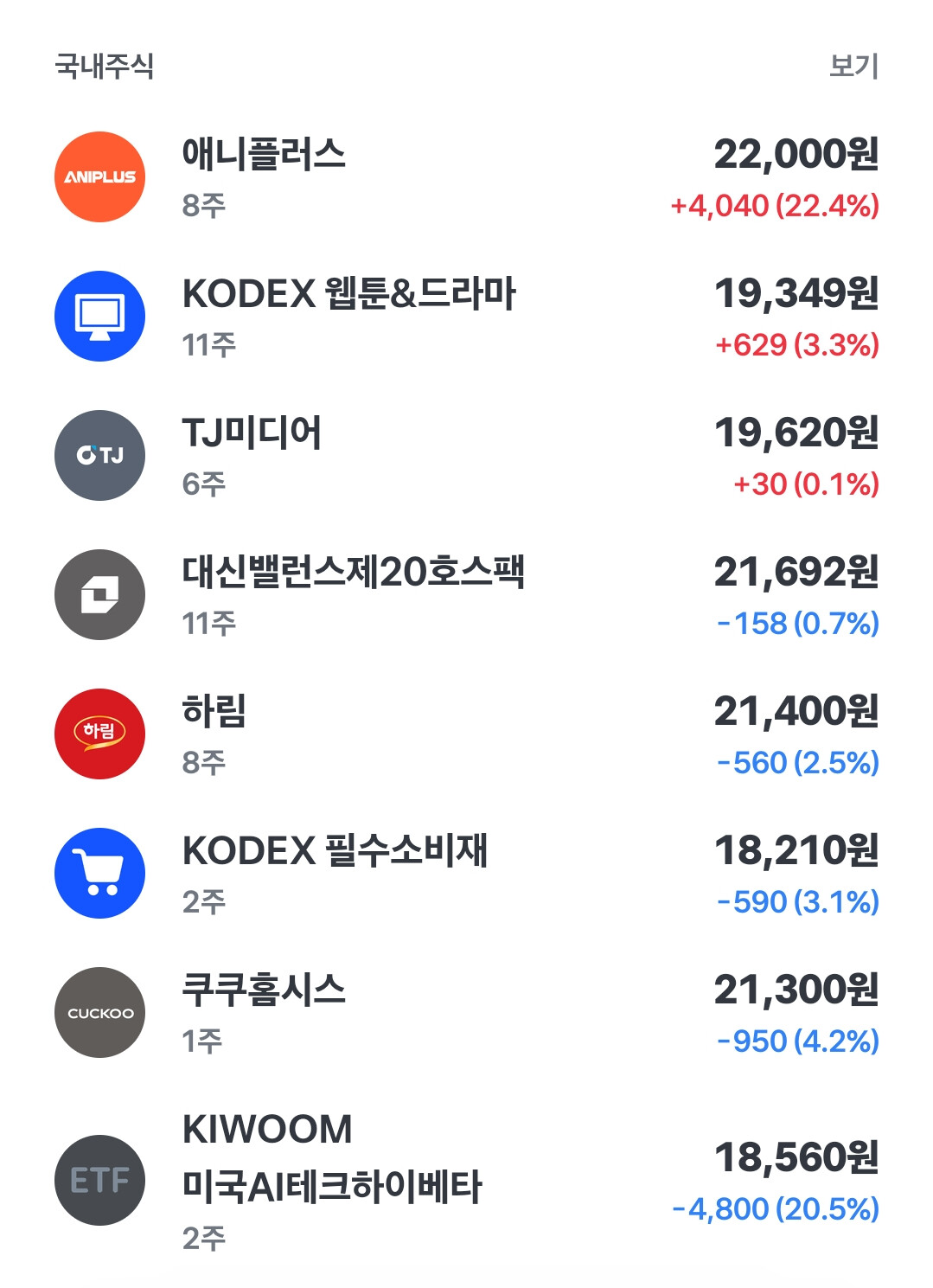The width and height of the screenshot is (933, 1288).
Task: Open the 애니플러스 stock row
Action: pyautogui.click(x=466, y=177)
